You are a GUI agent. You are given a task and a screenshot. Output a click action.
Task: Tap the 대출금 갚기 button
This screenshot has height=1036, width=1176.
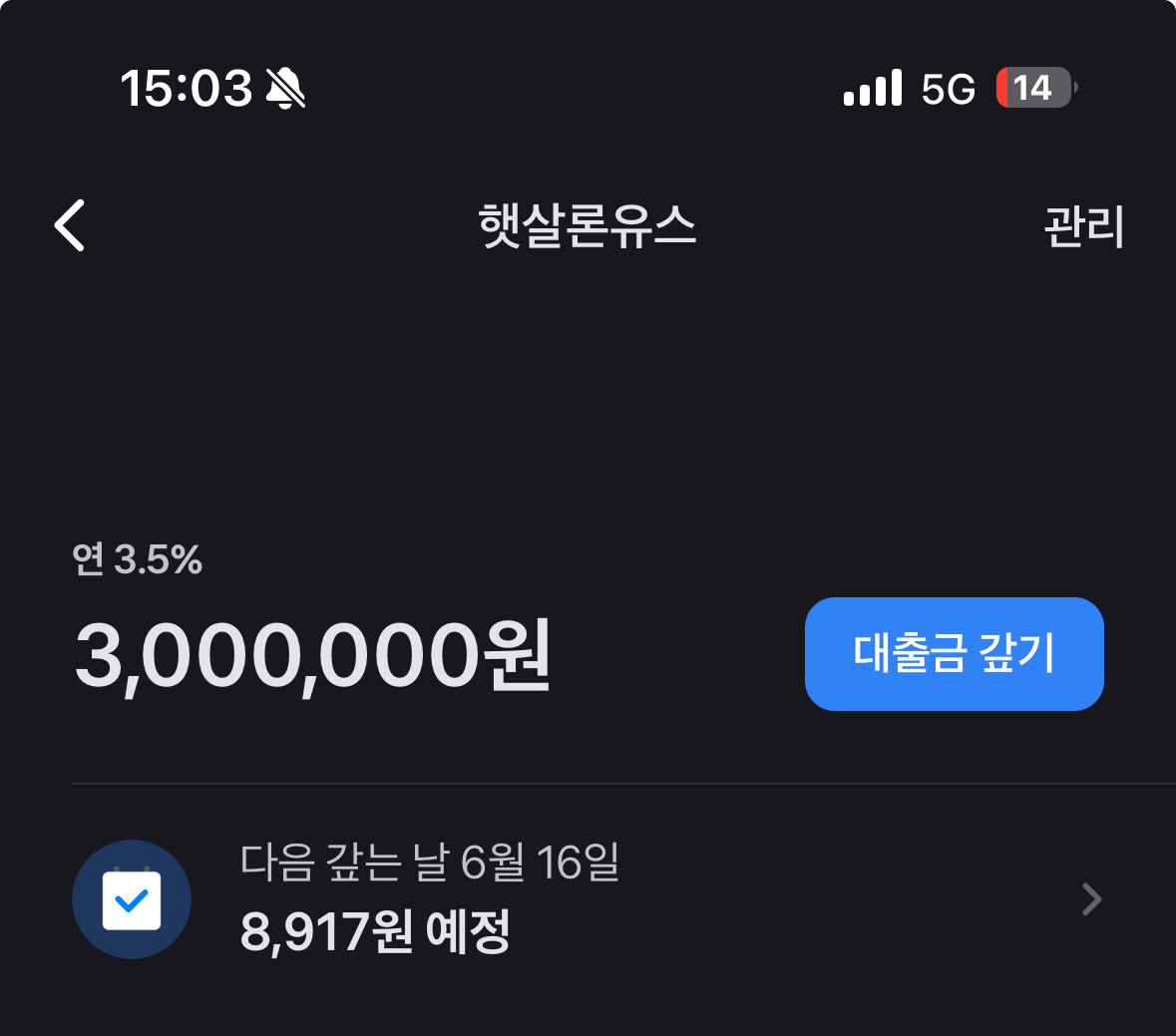[x=954, y=654]
